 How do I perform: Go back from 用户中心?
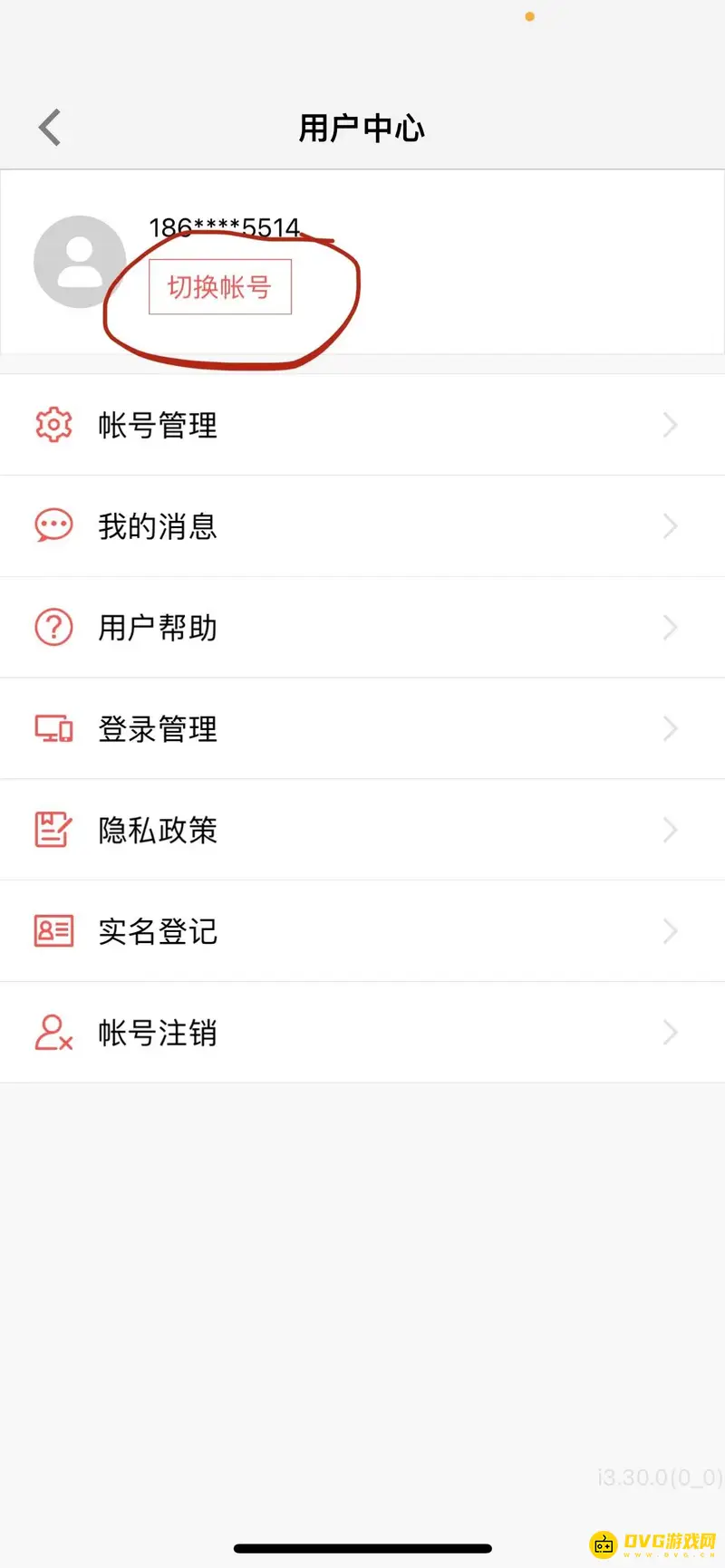[51, 128]
